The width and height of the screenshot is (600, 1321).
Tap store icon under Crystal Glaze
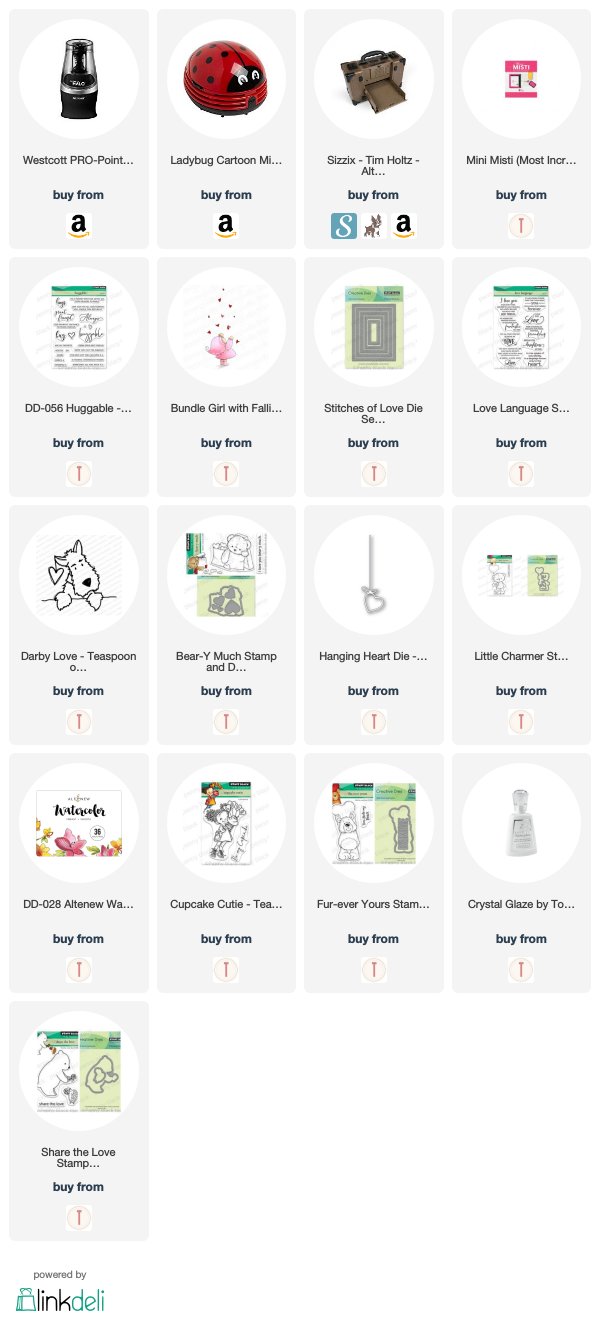[521, 970]
